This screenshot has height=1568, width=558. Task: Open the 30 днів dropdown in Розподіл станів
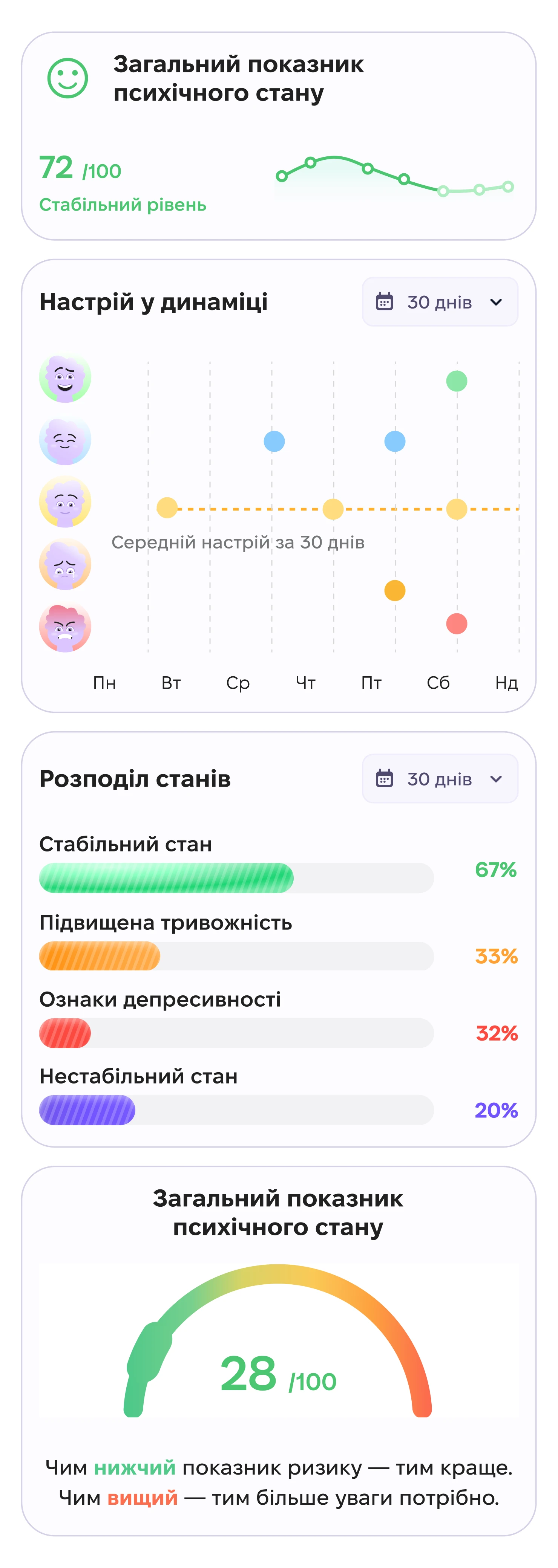[x=440, y=778]
